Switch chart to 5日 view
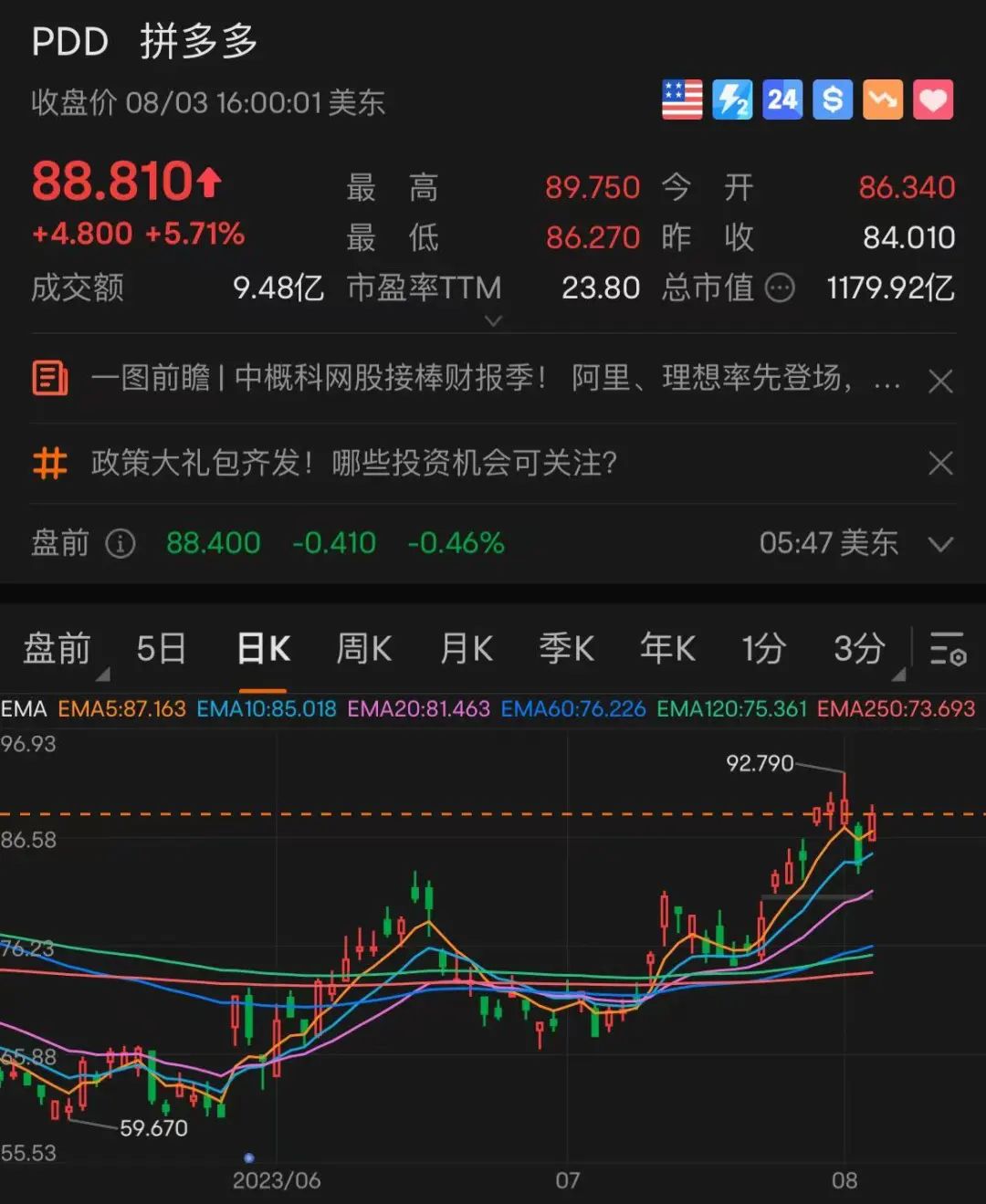 (161, 649)
